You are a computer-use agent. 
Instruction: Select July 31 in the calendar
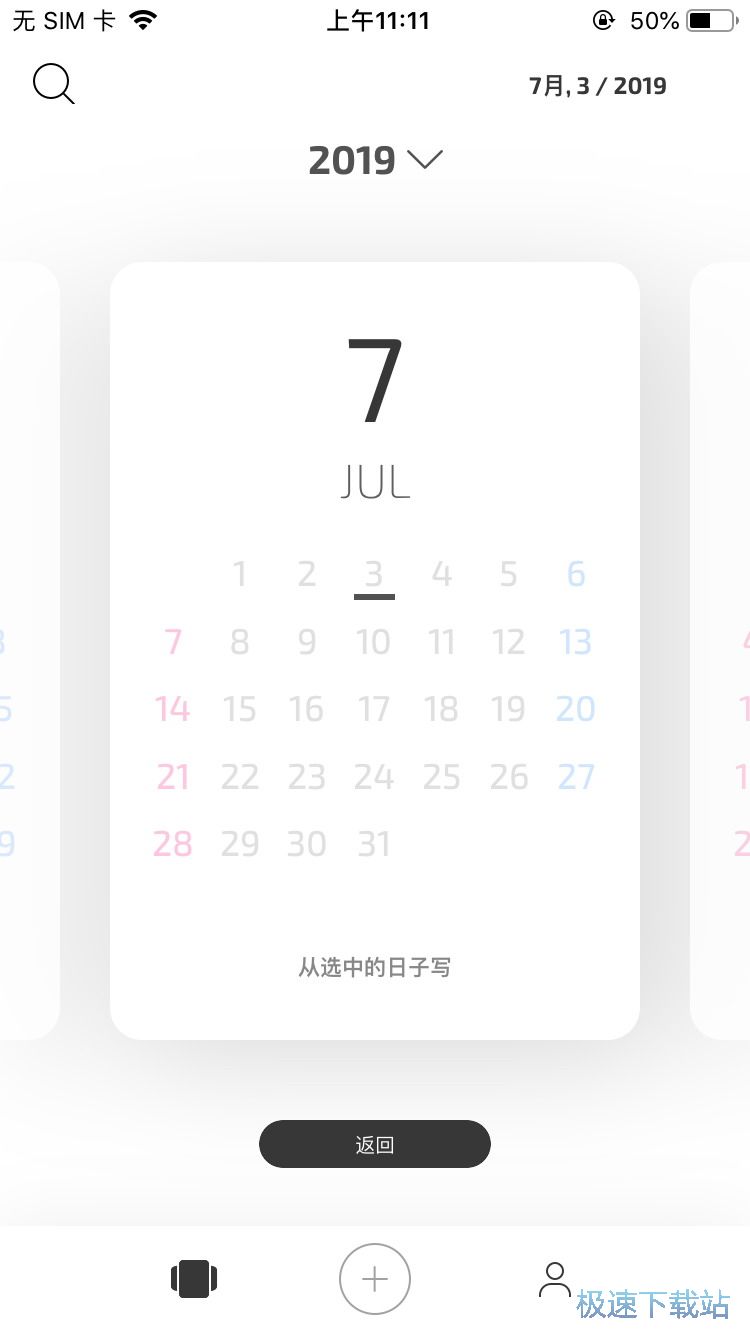(x=374, y=844)
